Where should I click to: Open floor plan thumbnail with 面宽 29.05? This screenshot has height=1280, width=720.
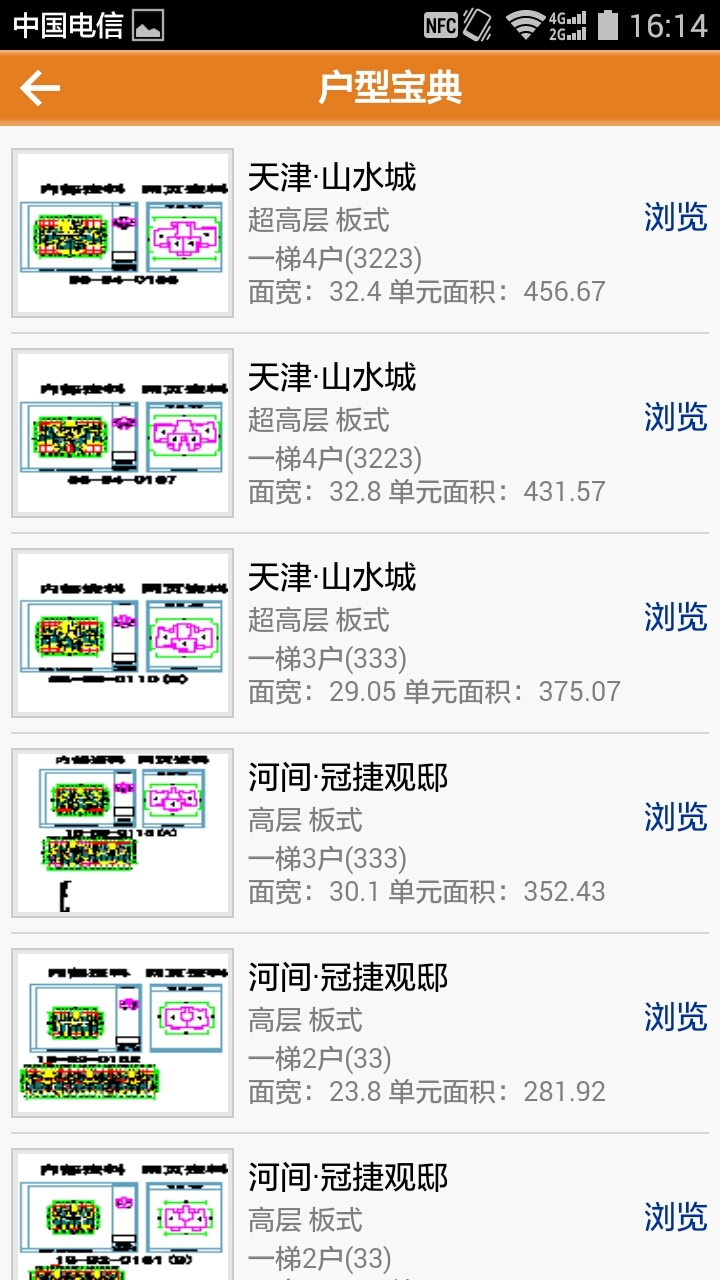(x=122, y=633)
